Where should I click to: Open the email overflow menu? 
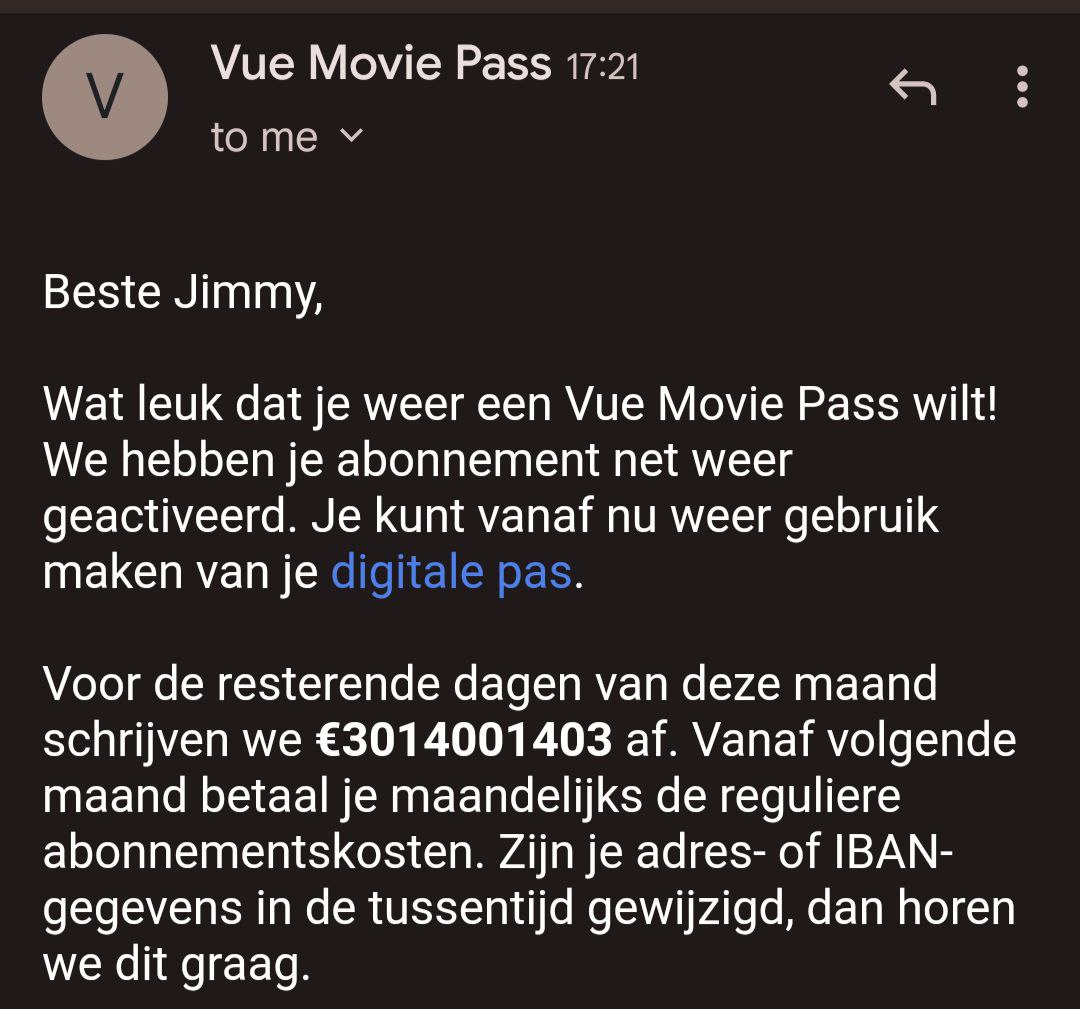[x=1021, y=88]
